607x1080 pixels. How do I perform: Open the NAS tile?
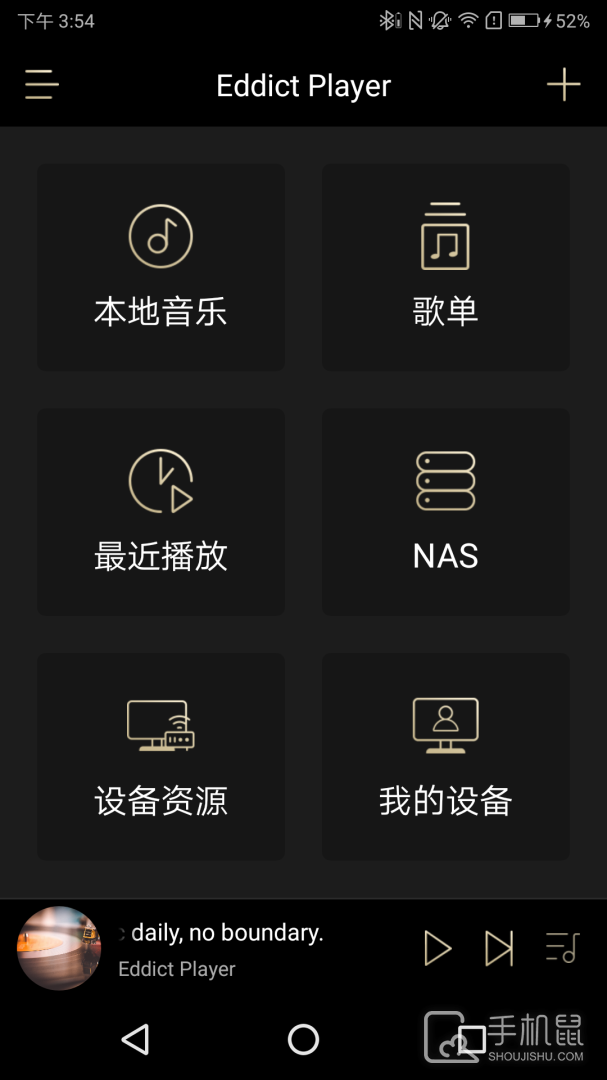coord(445,511)
